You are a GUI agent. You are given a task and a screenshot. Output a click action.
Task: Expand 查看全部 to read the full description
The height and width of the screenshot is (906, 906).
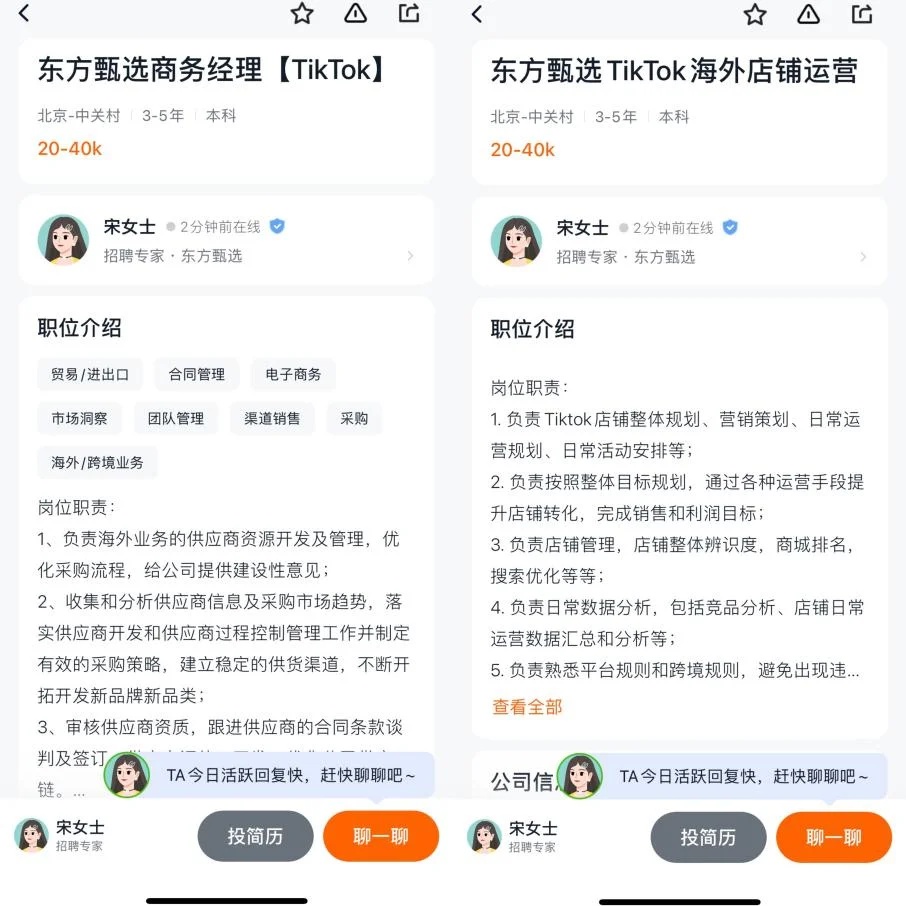(527, 707)
